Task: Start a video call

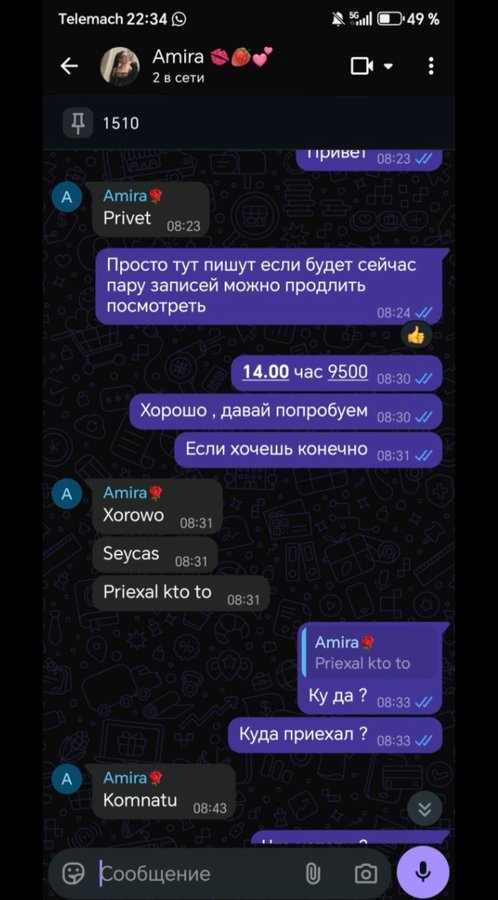Action: (x=362, y=67)
